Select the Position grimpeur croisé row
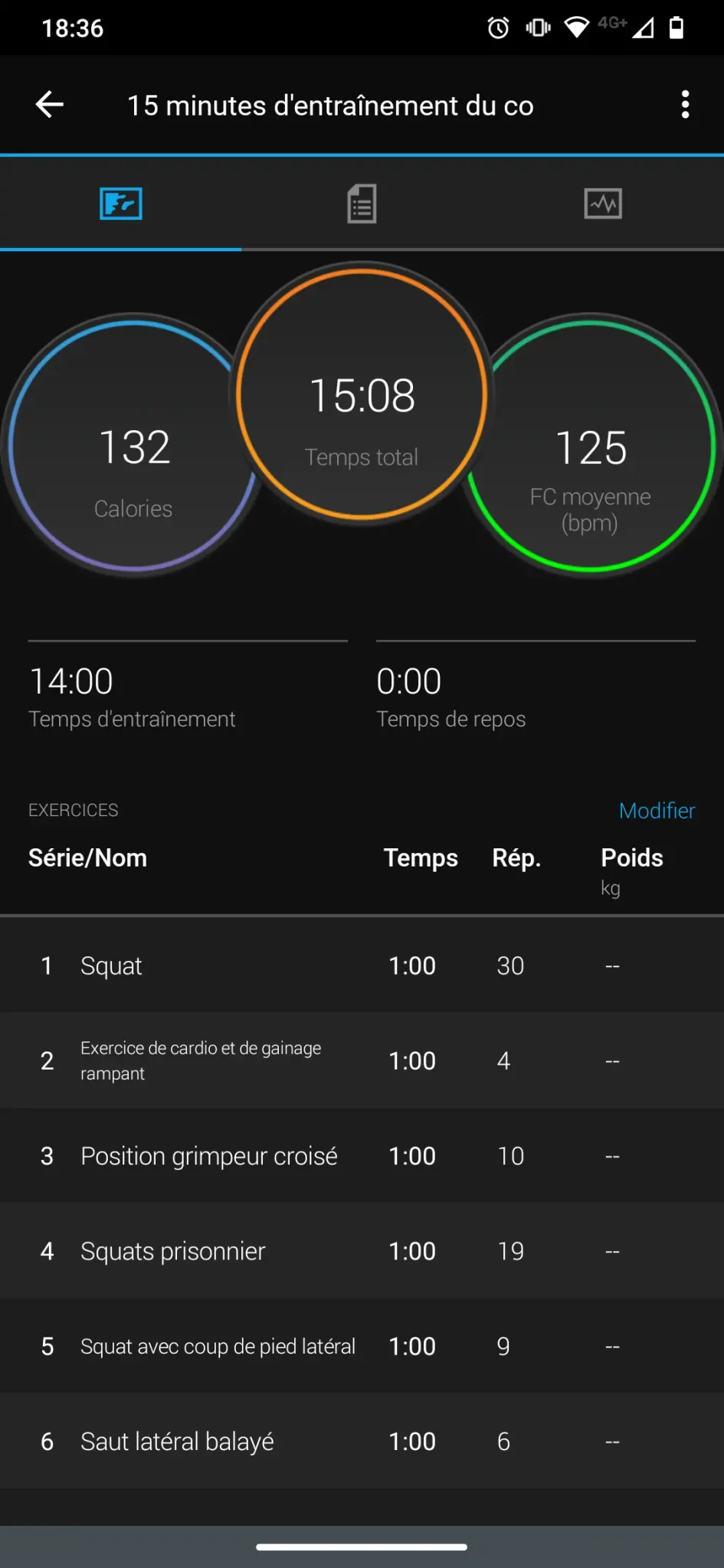 point(362,1155)
